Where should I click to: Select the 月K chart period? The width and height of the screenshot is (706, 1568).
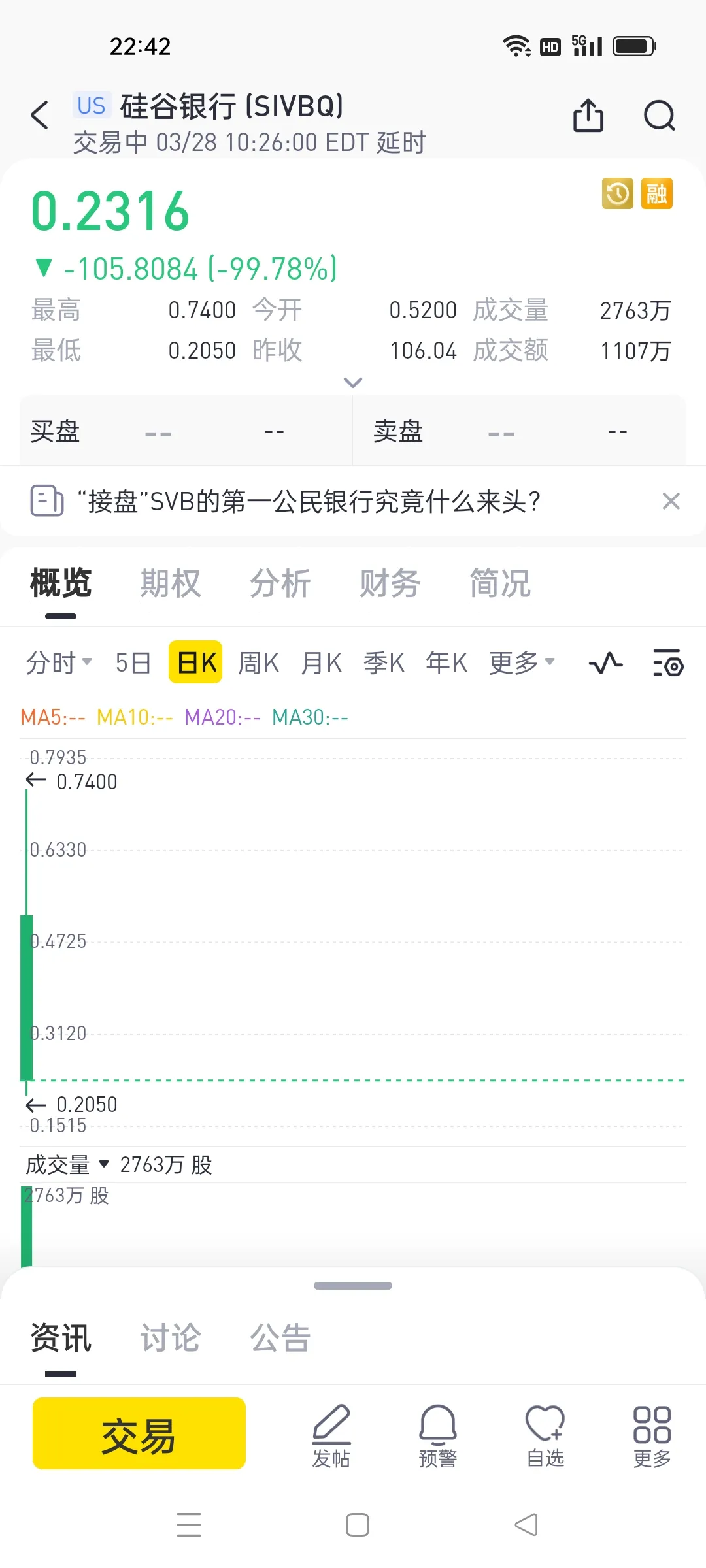point(321,663)
